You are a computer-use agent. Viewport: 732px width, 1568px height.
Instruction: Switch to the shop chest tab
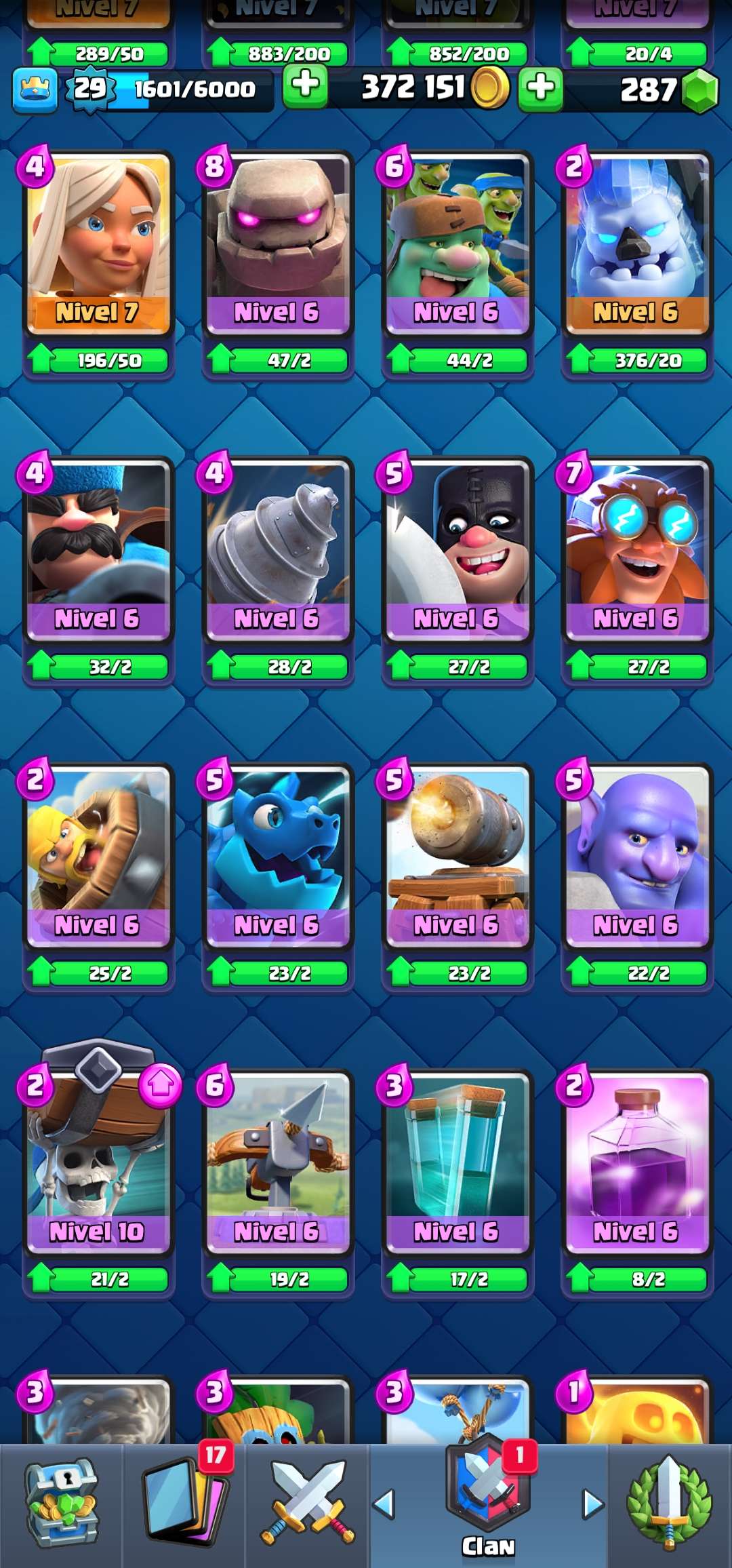point(61,1504)
